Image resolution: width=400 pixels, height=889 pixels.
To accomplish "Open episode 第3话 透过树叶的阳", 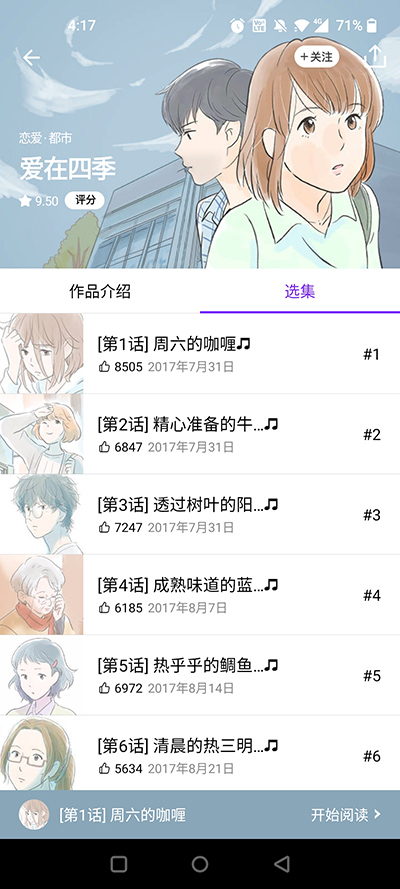I will (x=200, y=515).
